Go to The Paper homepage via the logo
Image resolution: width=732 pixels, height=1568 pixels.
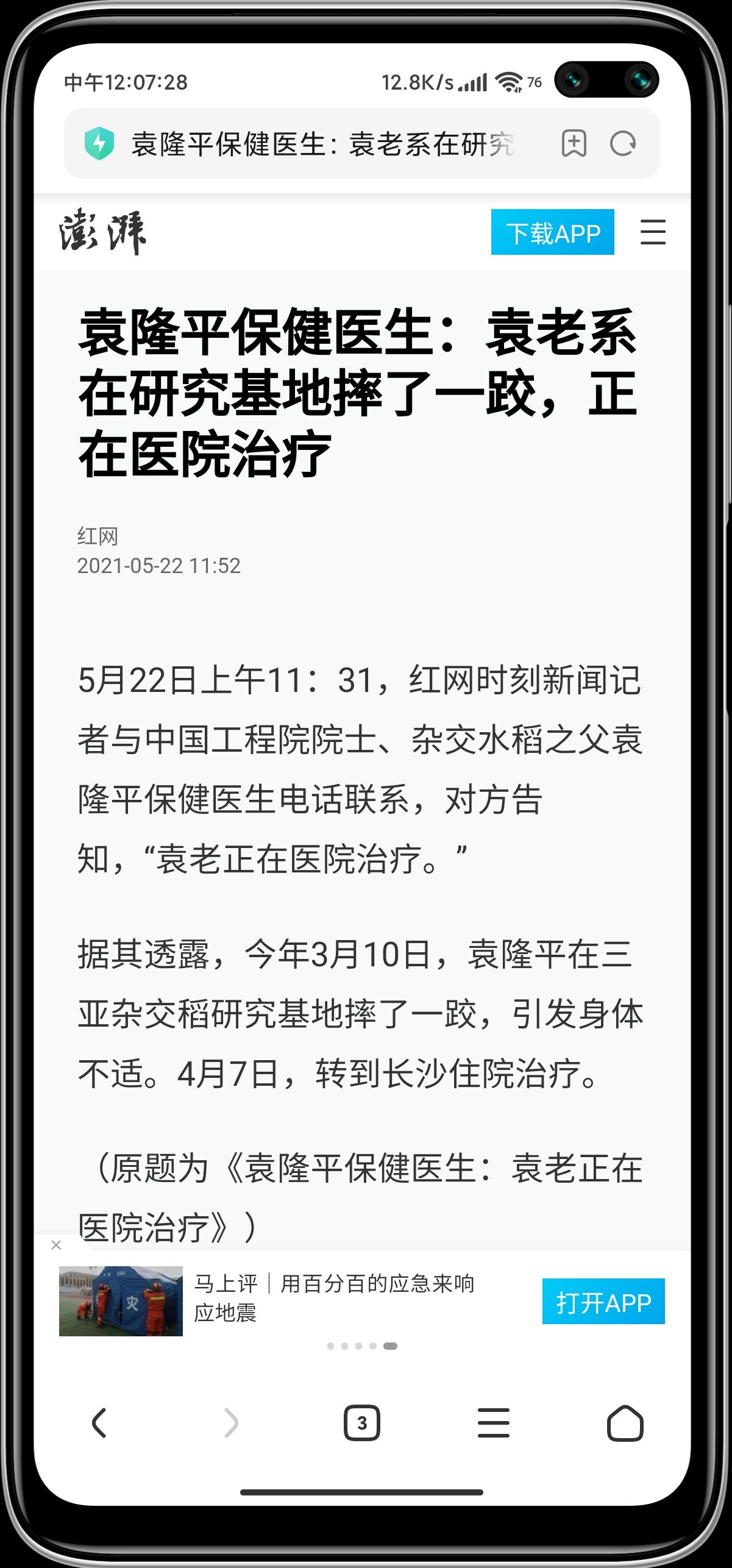[x=102, y=232]
